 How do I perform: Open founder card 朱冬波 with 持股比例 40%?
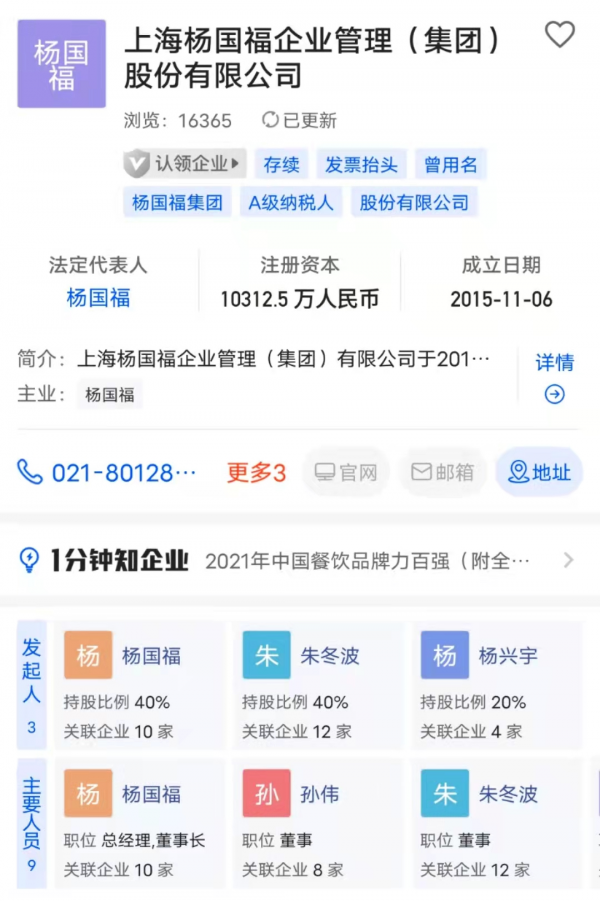pos(318,685)
